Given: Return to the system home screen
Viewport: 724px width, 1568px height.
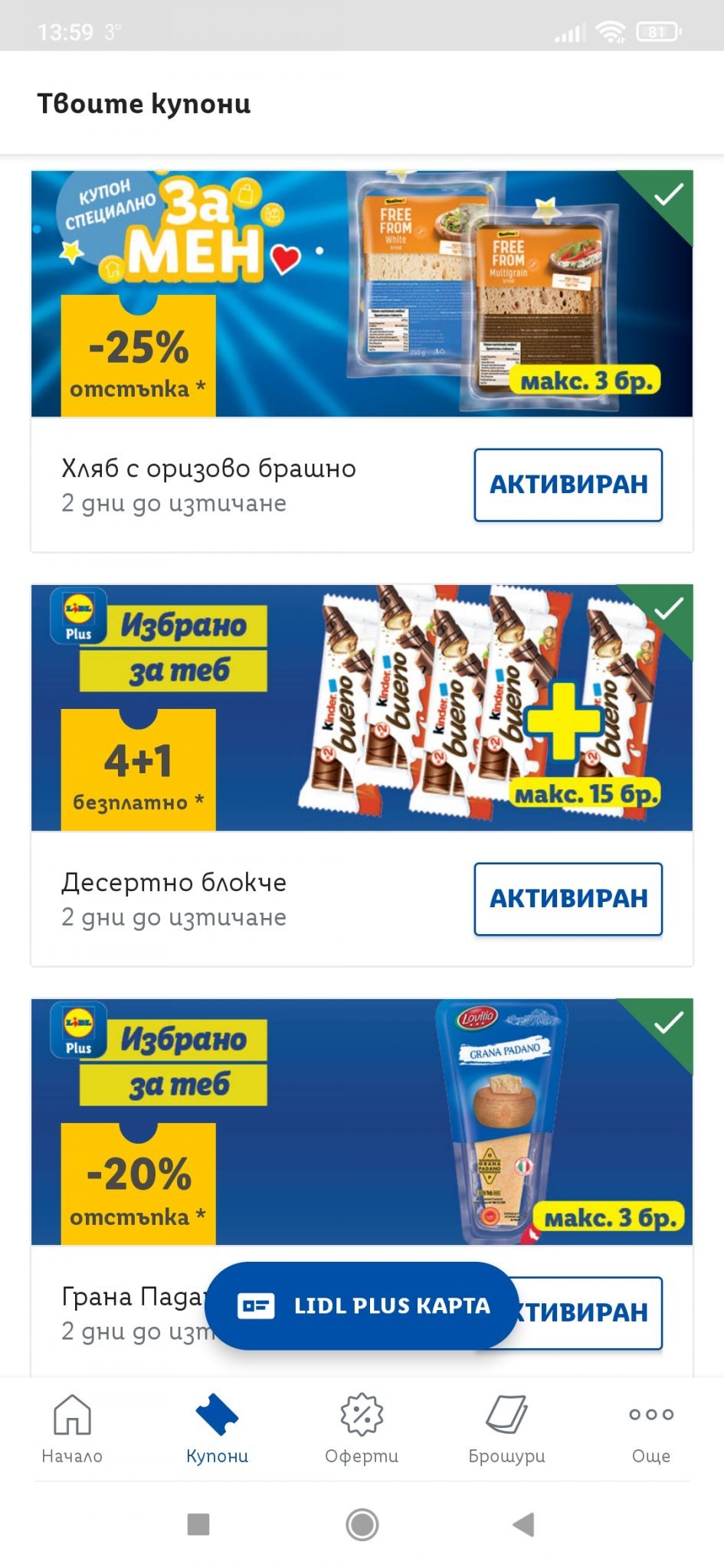Looking at the screenshot, I should [362, 1524].
